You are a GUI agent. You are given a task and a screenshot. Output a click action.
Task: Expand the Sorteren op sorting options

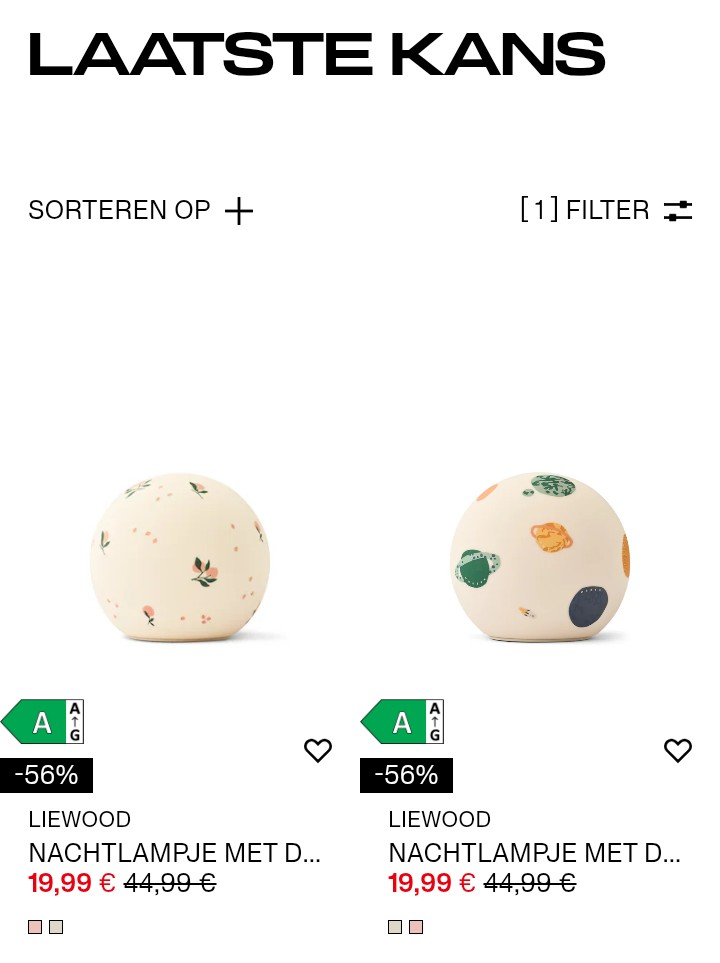click(x=140, y=211)
